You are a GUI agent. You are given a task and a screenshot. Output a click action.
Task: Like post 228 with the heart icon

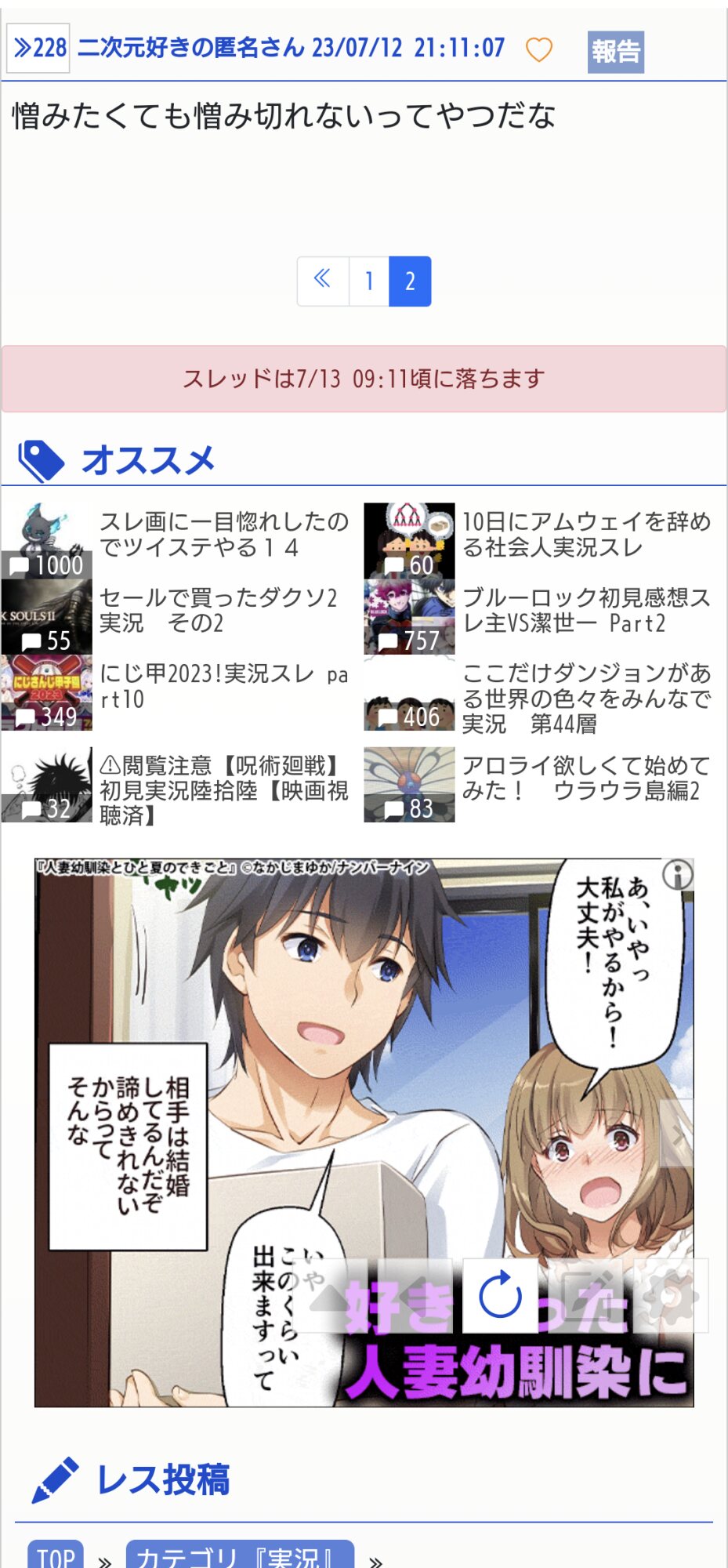(538, 49)
